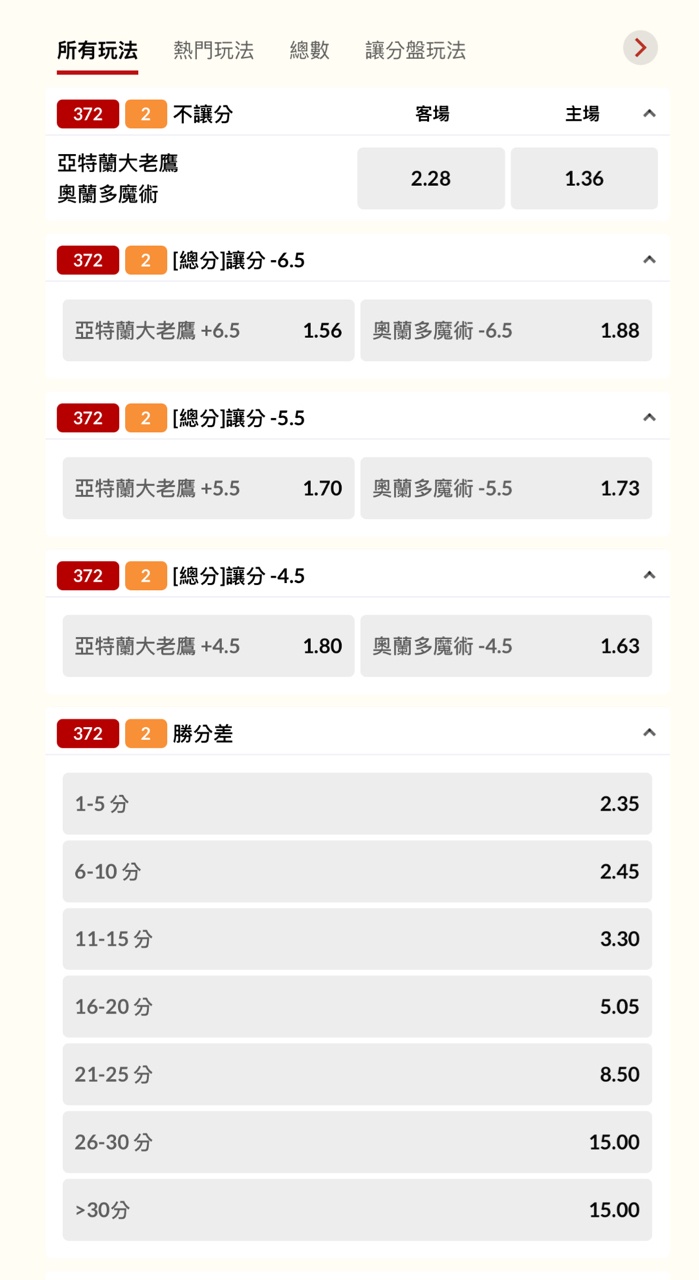Image resolution: width=699 pixels, height=1280 pixels.
Task: Open the 總數 tab
Action: pos(309,51)
